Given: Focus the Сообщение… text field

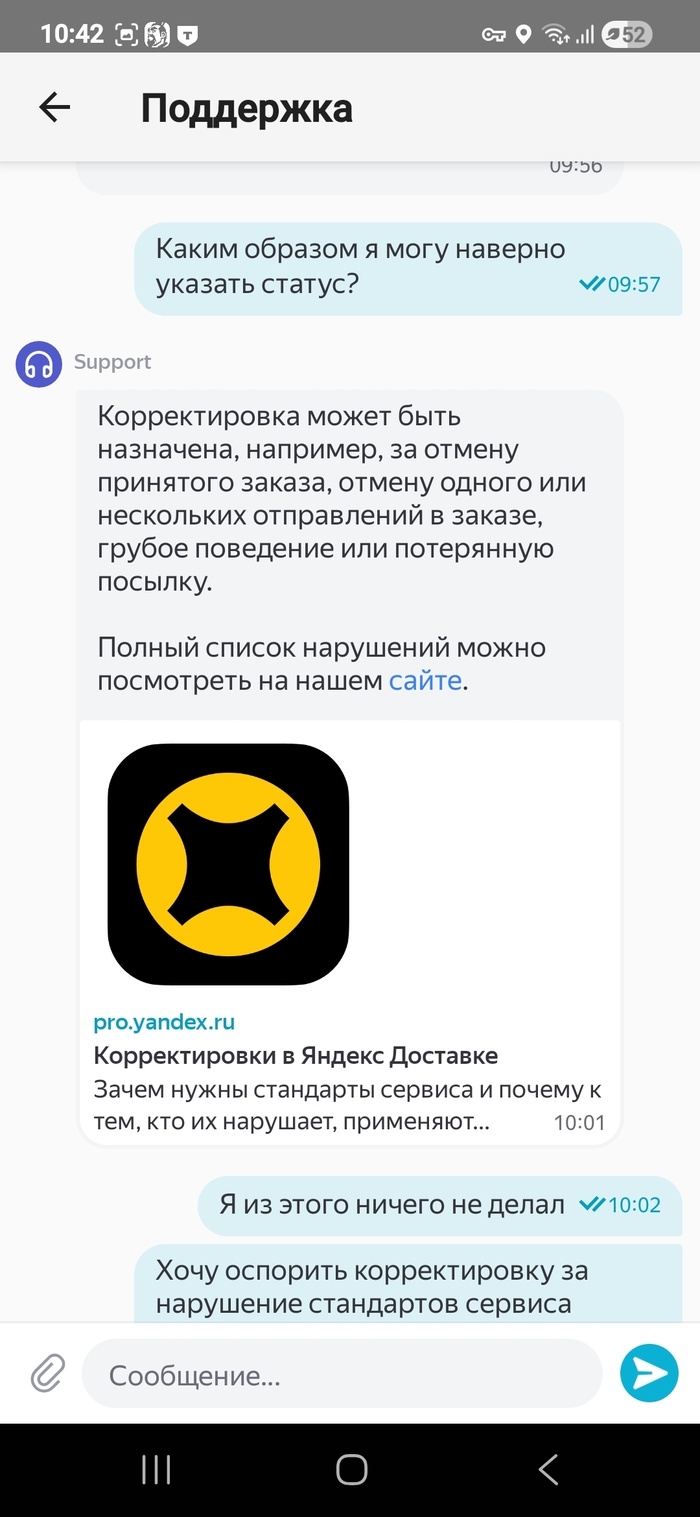Looking at the screenshot, I should (x=340, y=1375).
